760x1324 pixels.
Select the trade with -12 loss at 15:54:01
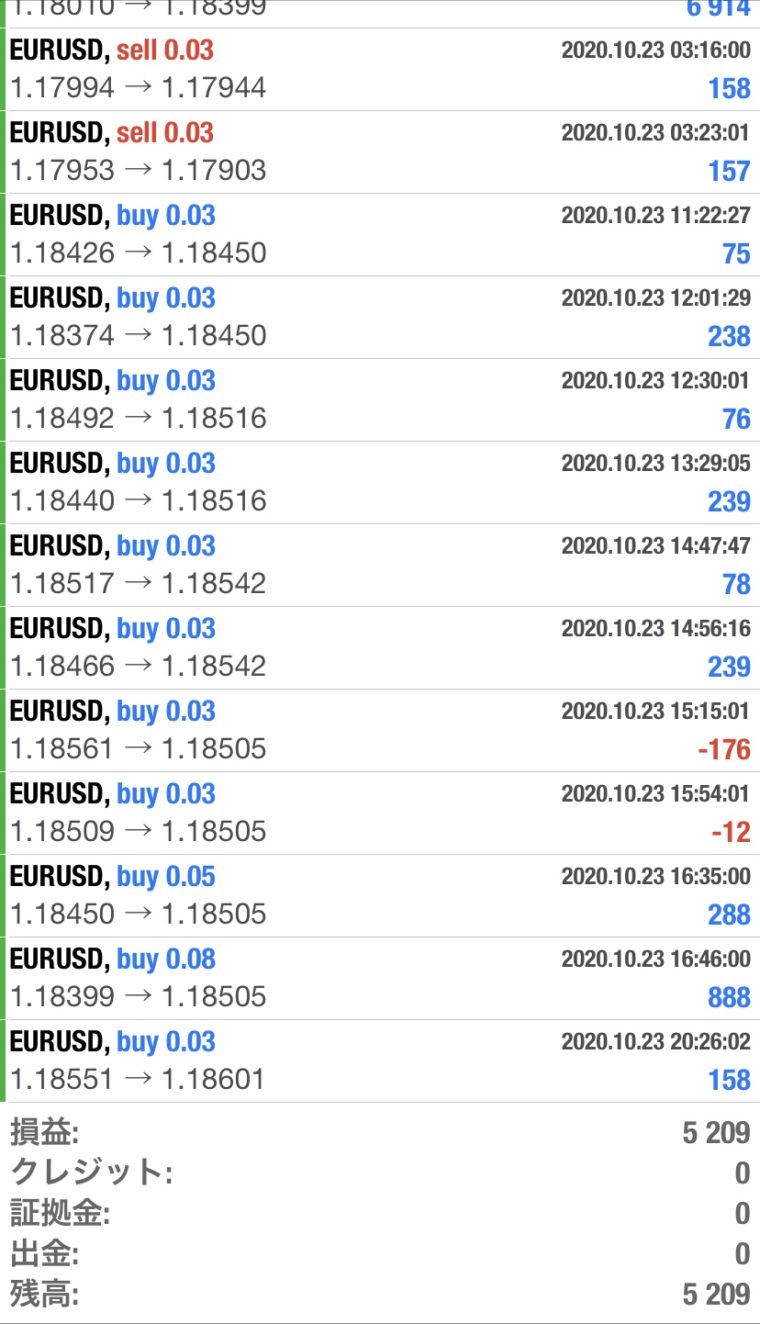380,813
